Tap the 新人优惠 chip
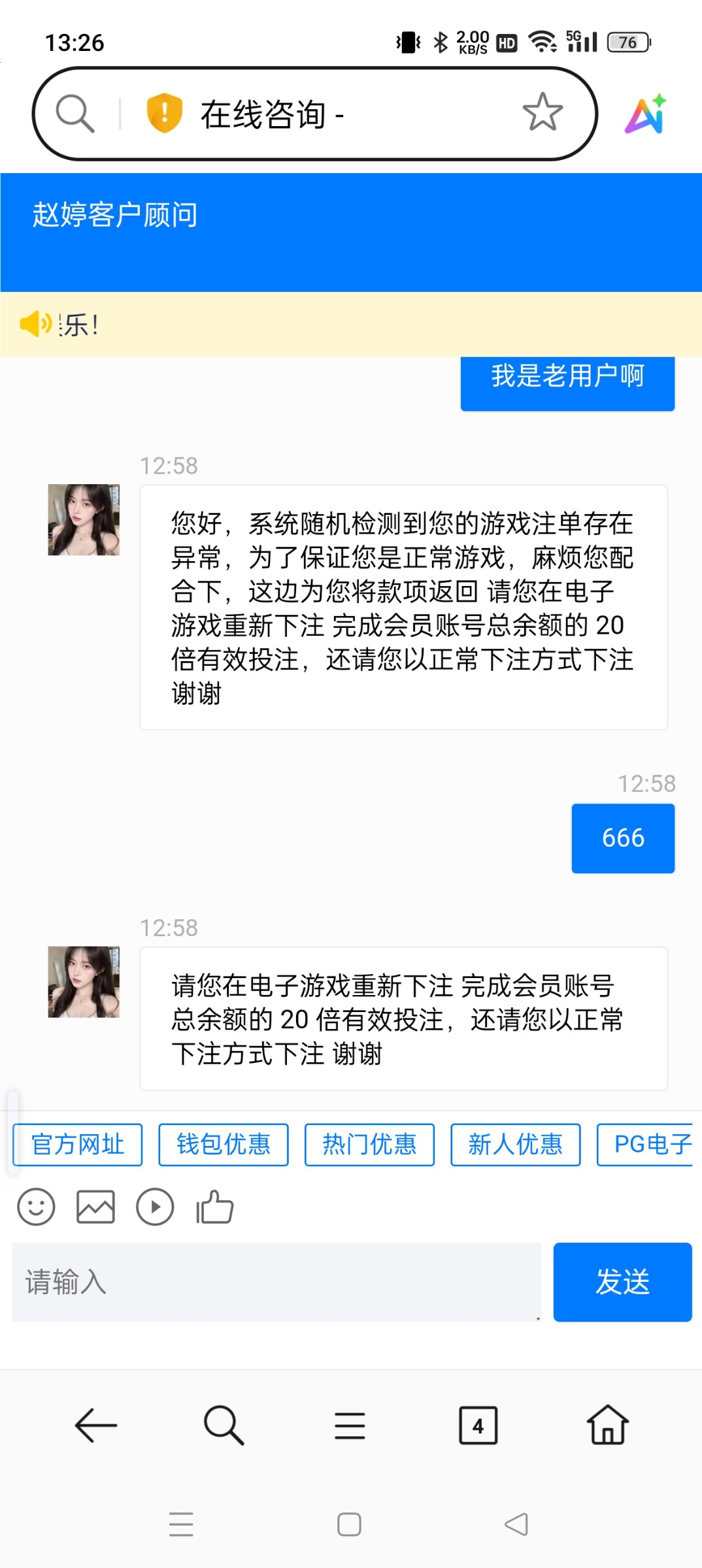 point(515,1145)
